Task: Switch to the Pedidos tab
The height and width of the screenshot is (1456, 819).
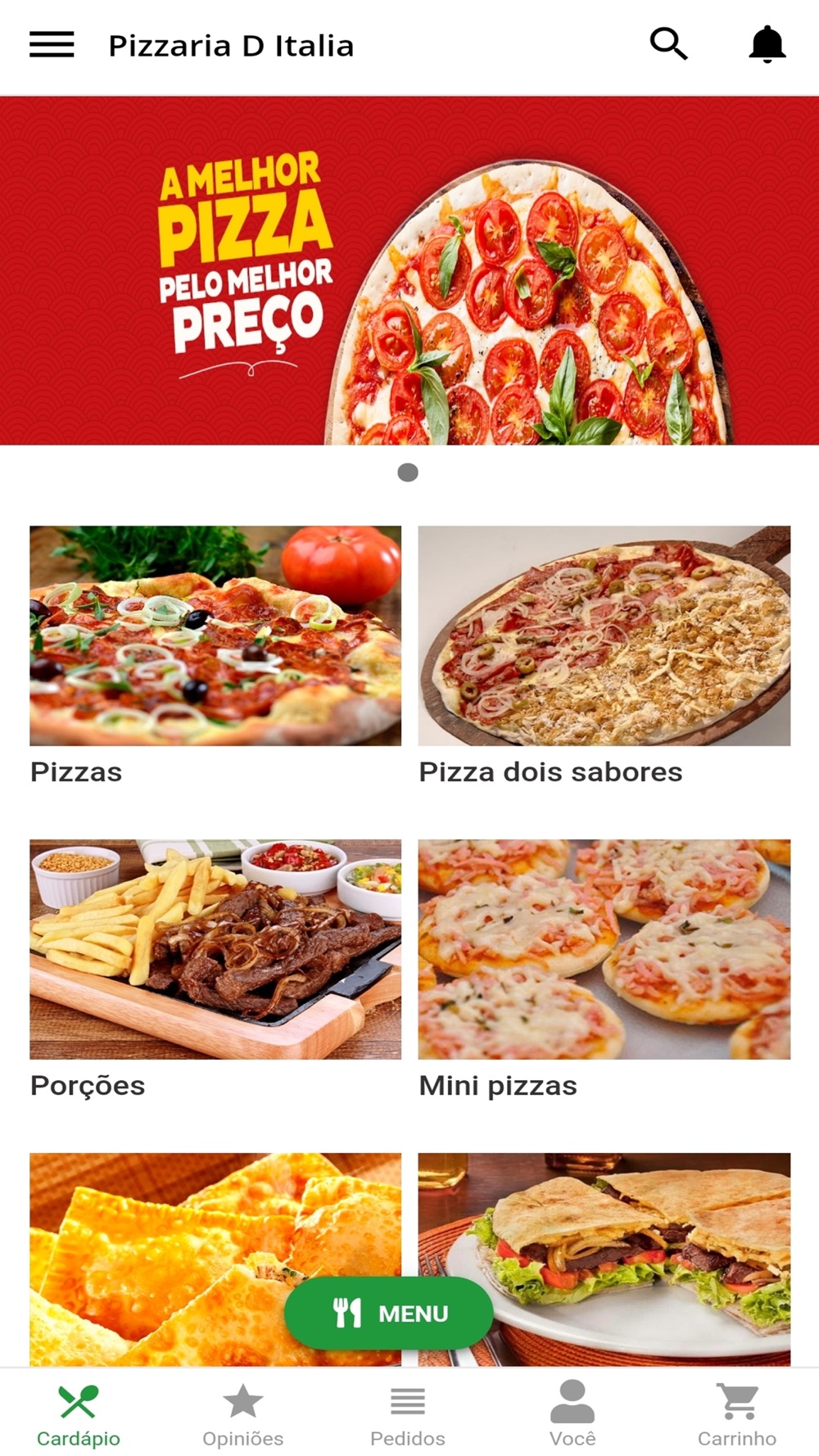Action: [x=408, y=1414]
